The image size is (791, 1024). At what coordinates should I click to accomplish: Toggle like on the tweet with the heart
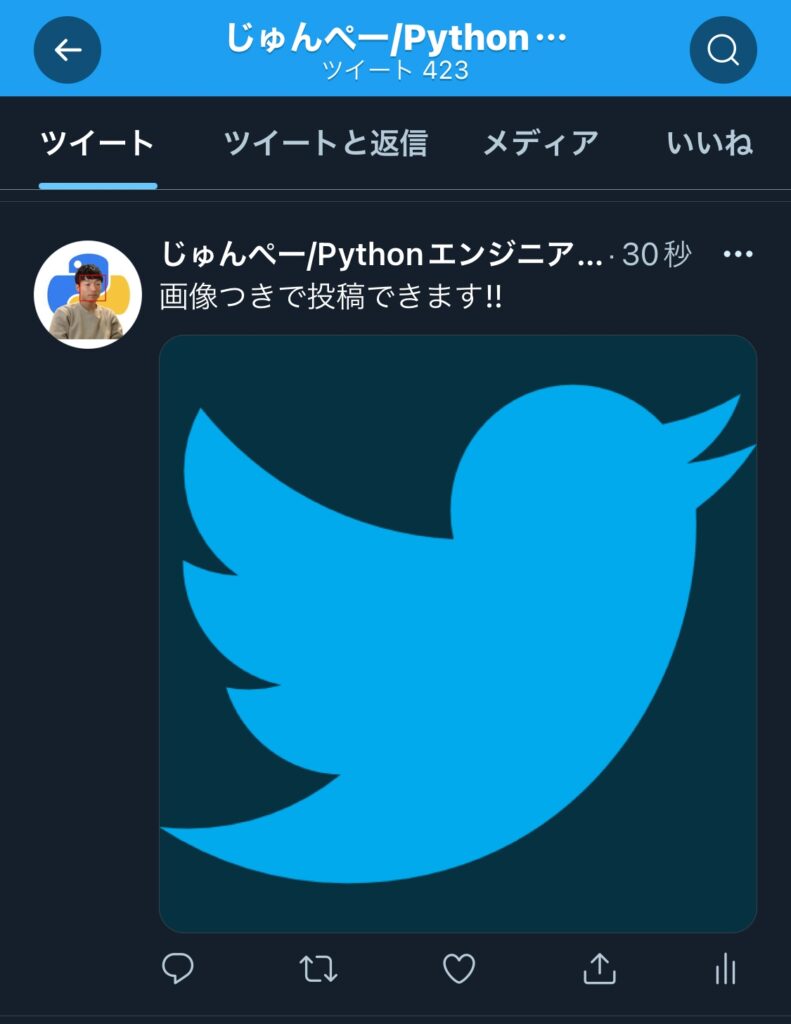[x=459, y=966]
